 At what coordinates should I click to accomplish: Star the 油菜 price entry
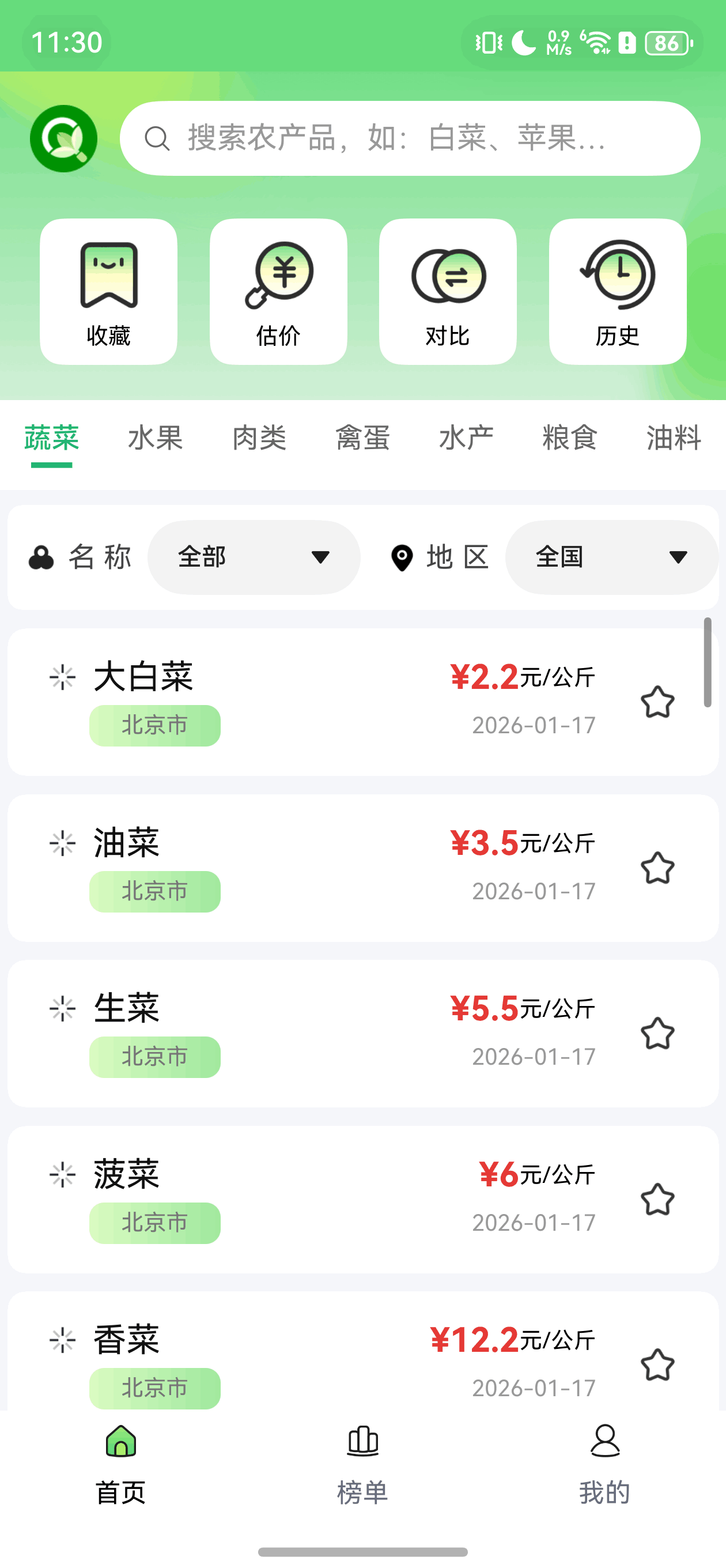point(657,868)
